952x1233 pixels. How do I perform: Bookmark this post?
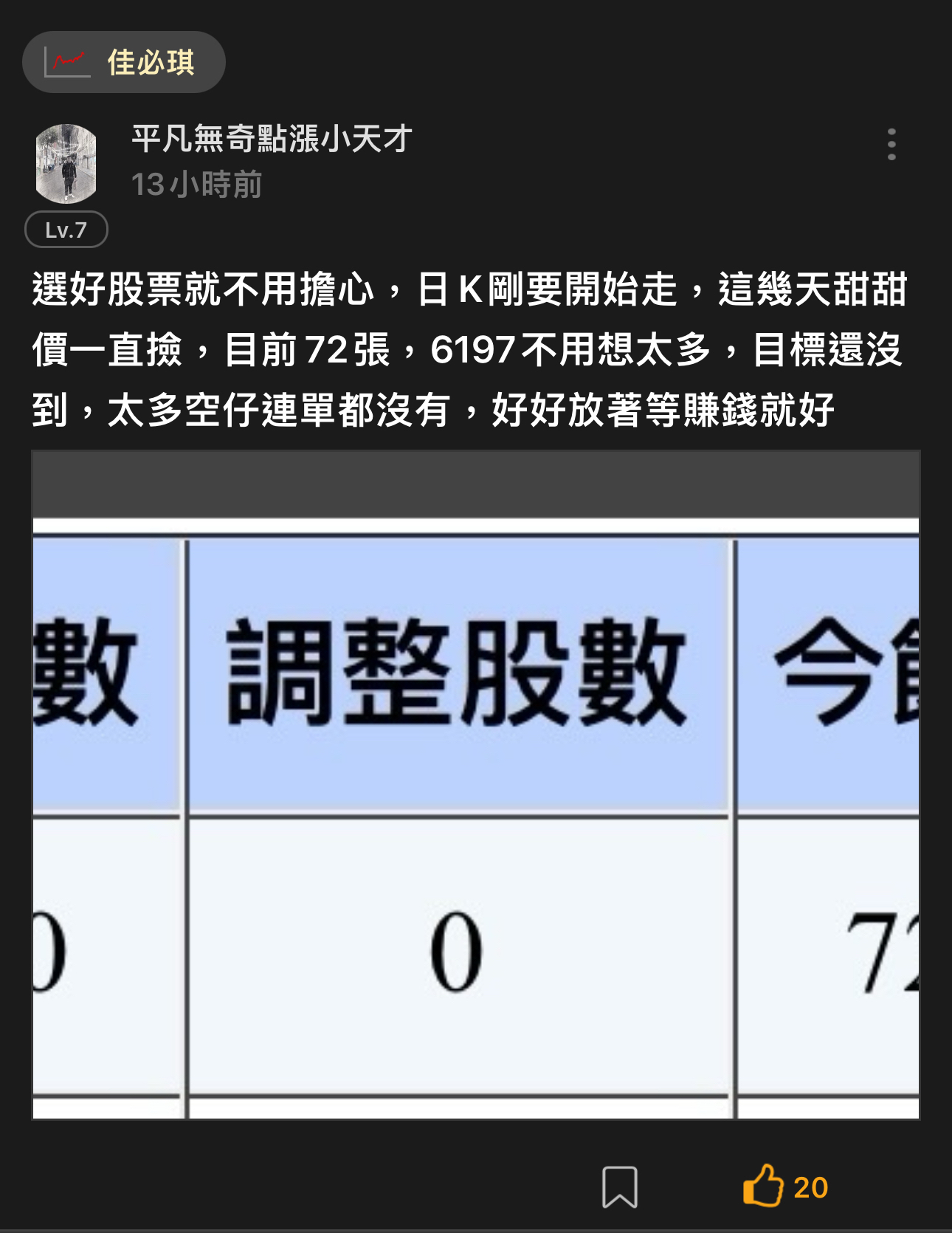pyautogui.click(x=620, y=1187)
